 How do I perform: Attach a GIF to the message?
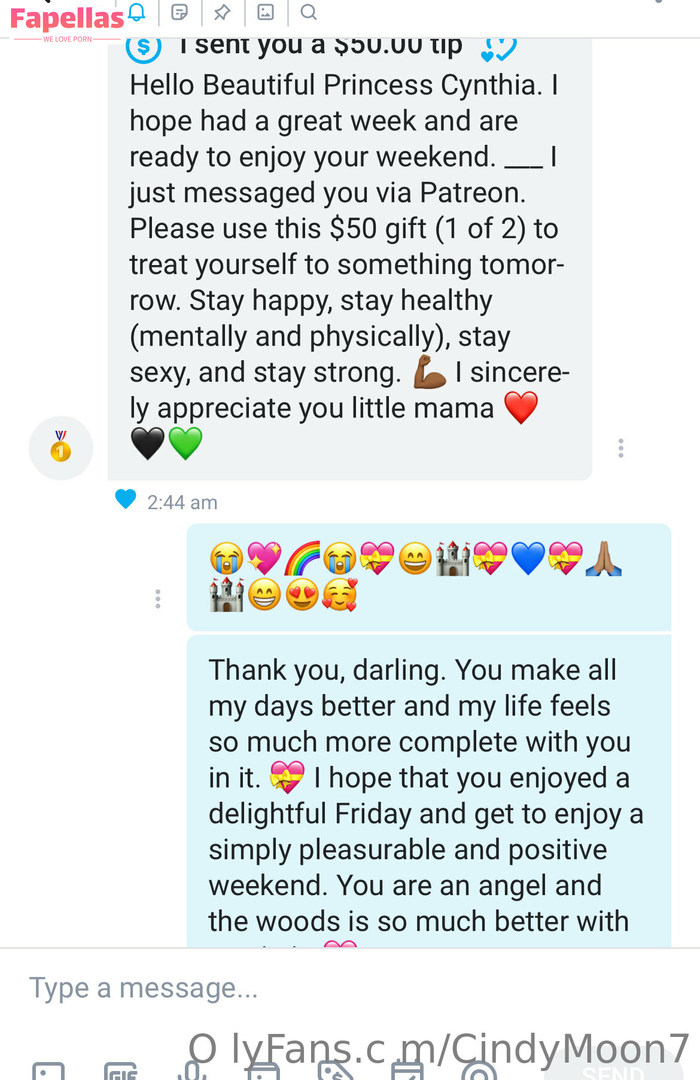click(x=120, y=1070)
